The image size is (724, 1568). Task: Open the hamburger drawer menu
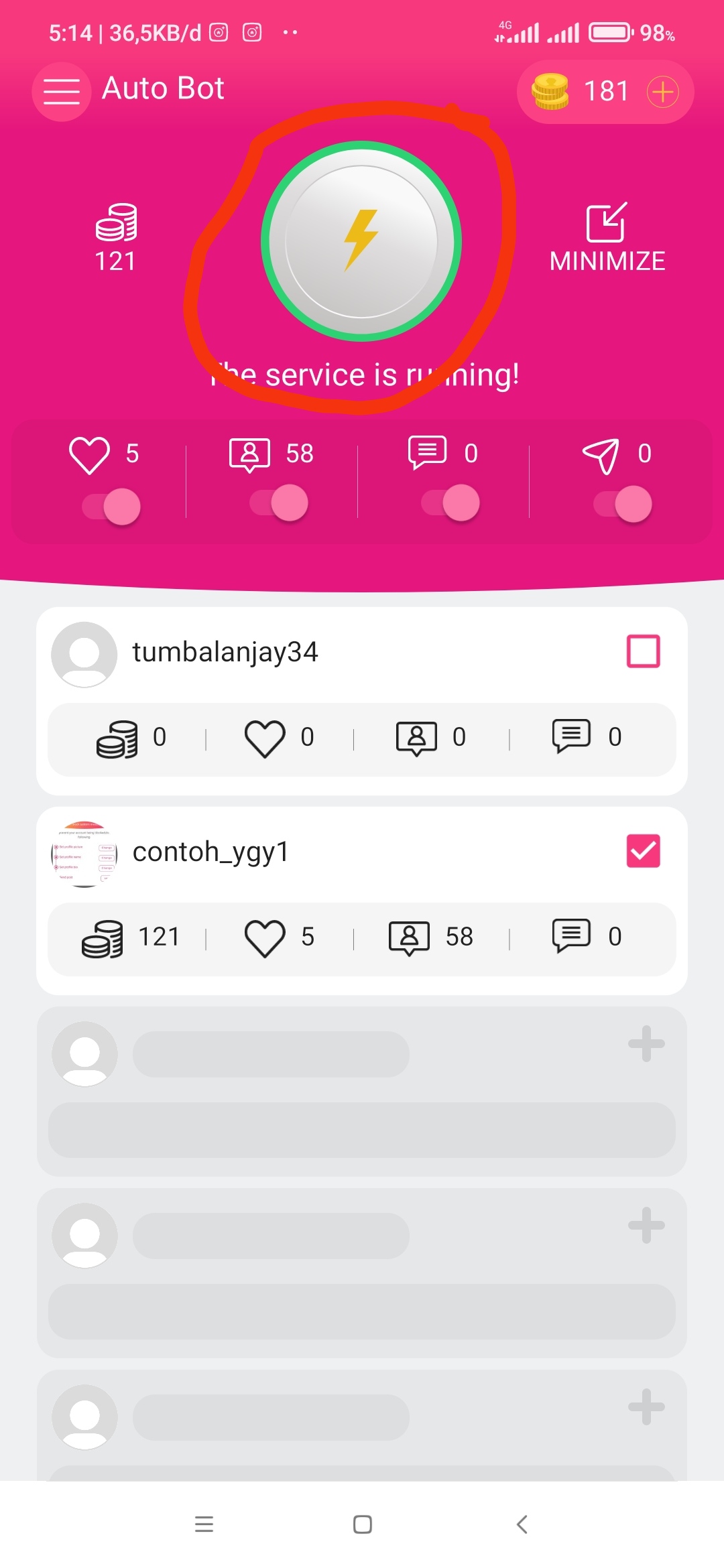[61, 92]
